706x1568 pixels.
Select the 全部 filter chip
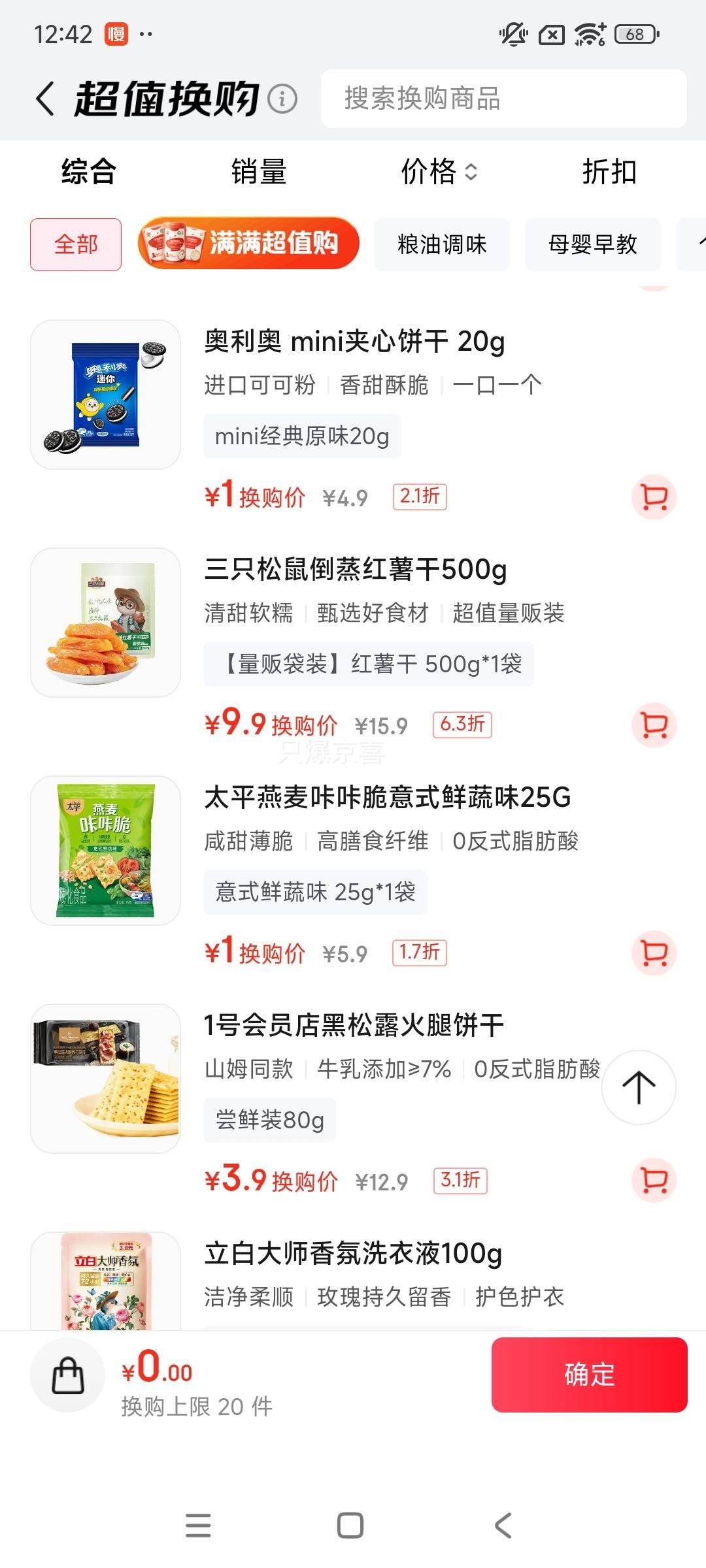point(75,245)
